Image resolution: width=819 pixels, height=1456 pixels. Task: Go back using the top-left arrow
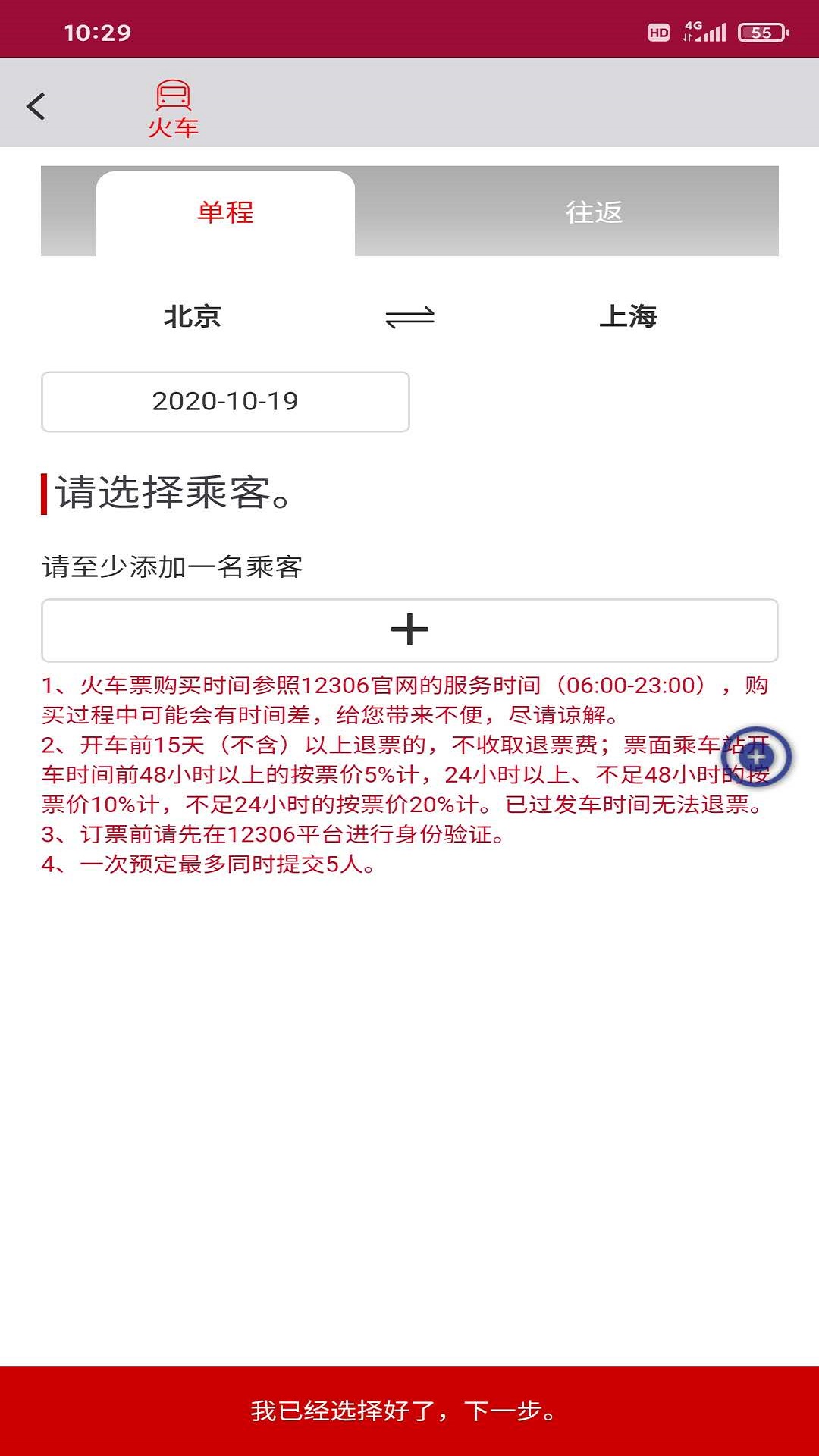36,106
